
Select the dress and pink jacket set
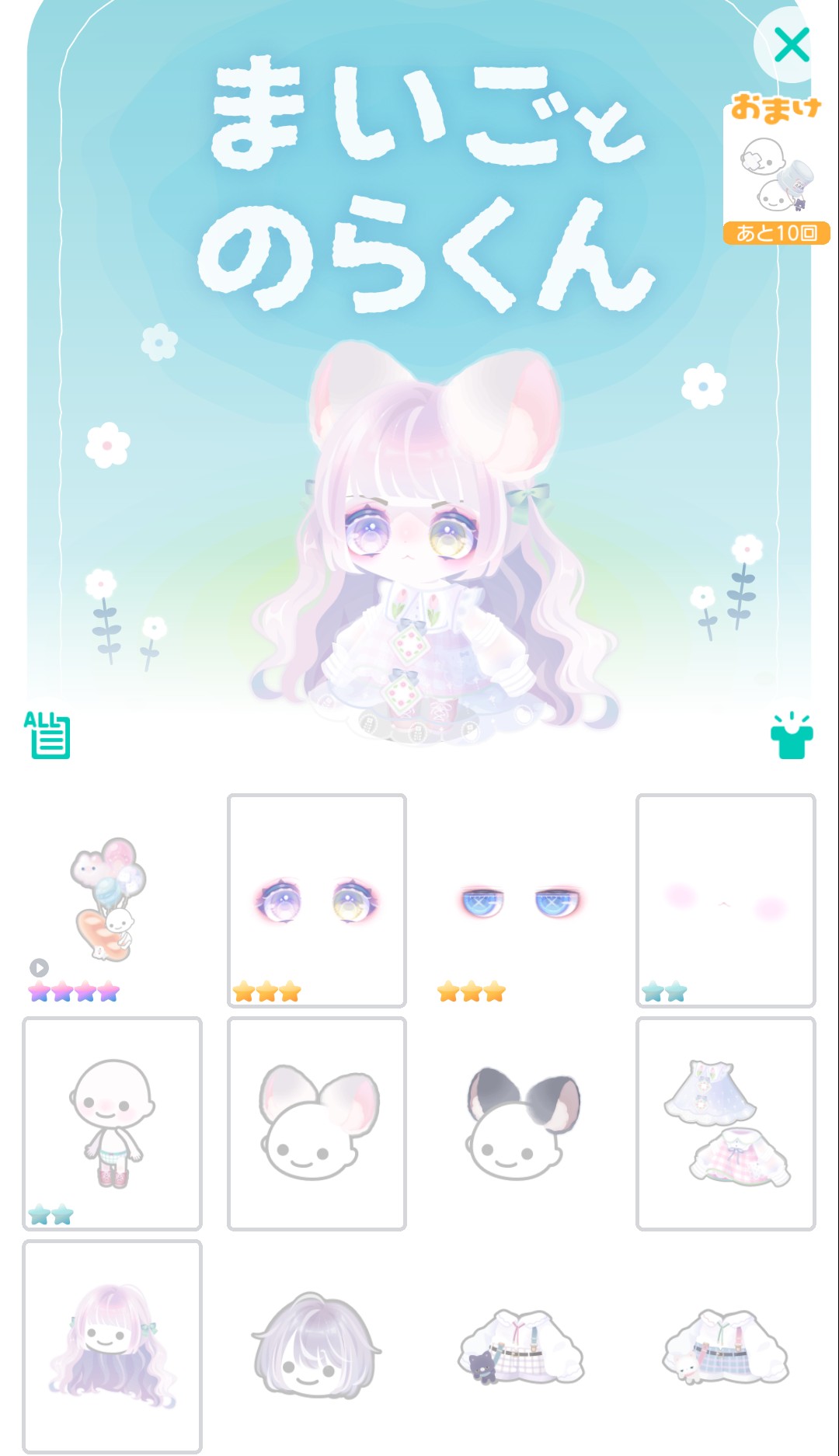(x=725, y=1123)
